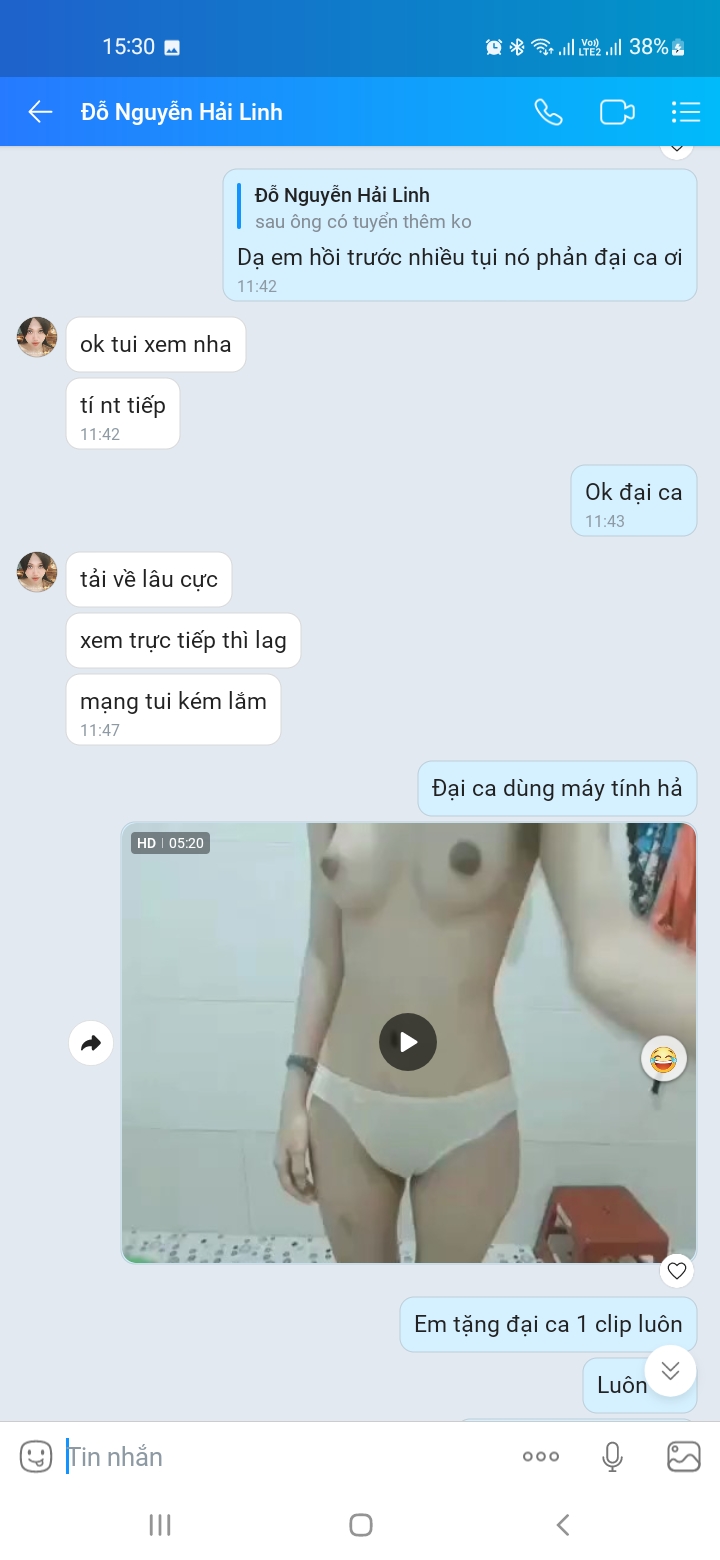Open the photo gallery picker
Screen dimensions: 720x1560
click(684, 1457)
